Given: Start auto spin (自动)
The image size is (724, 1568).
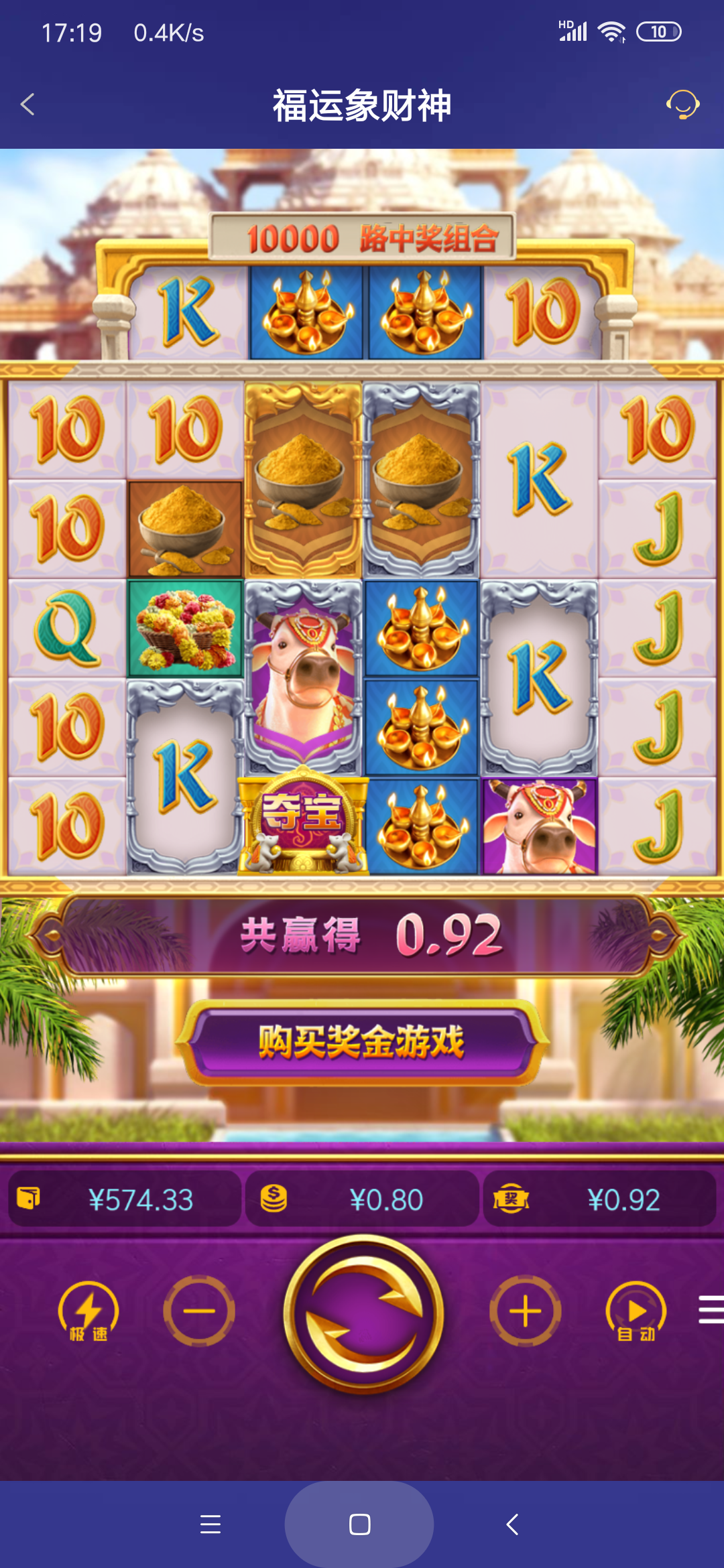Looking at the screenshot, I should tap(636, 1311).
